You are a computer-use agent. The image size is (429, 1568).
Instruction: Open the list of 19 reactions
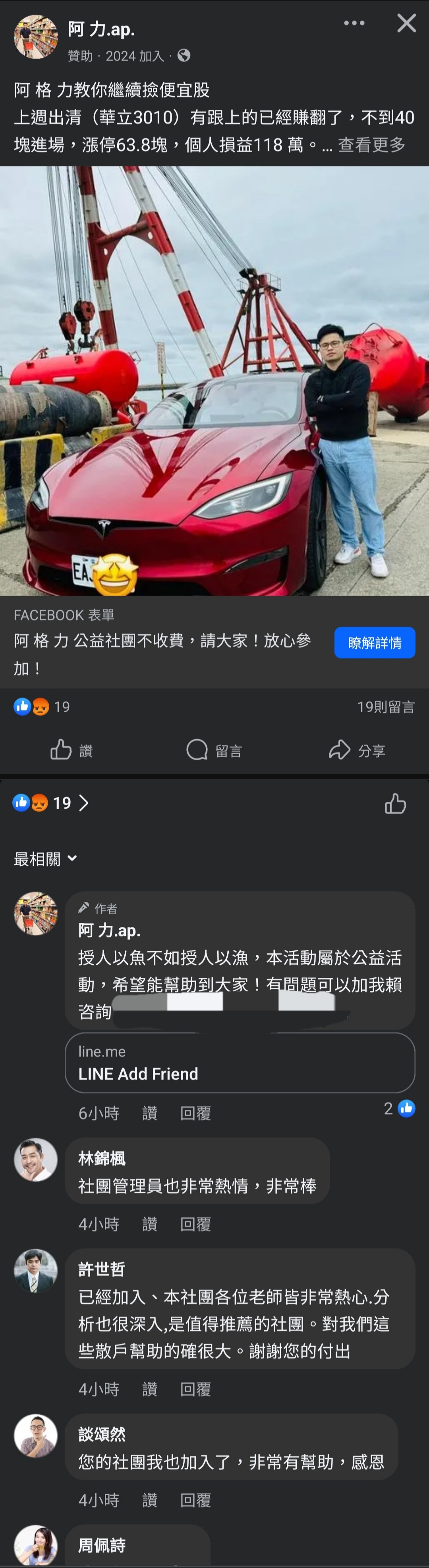tap(50, 803)
